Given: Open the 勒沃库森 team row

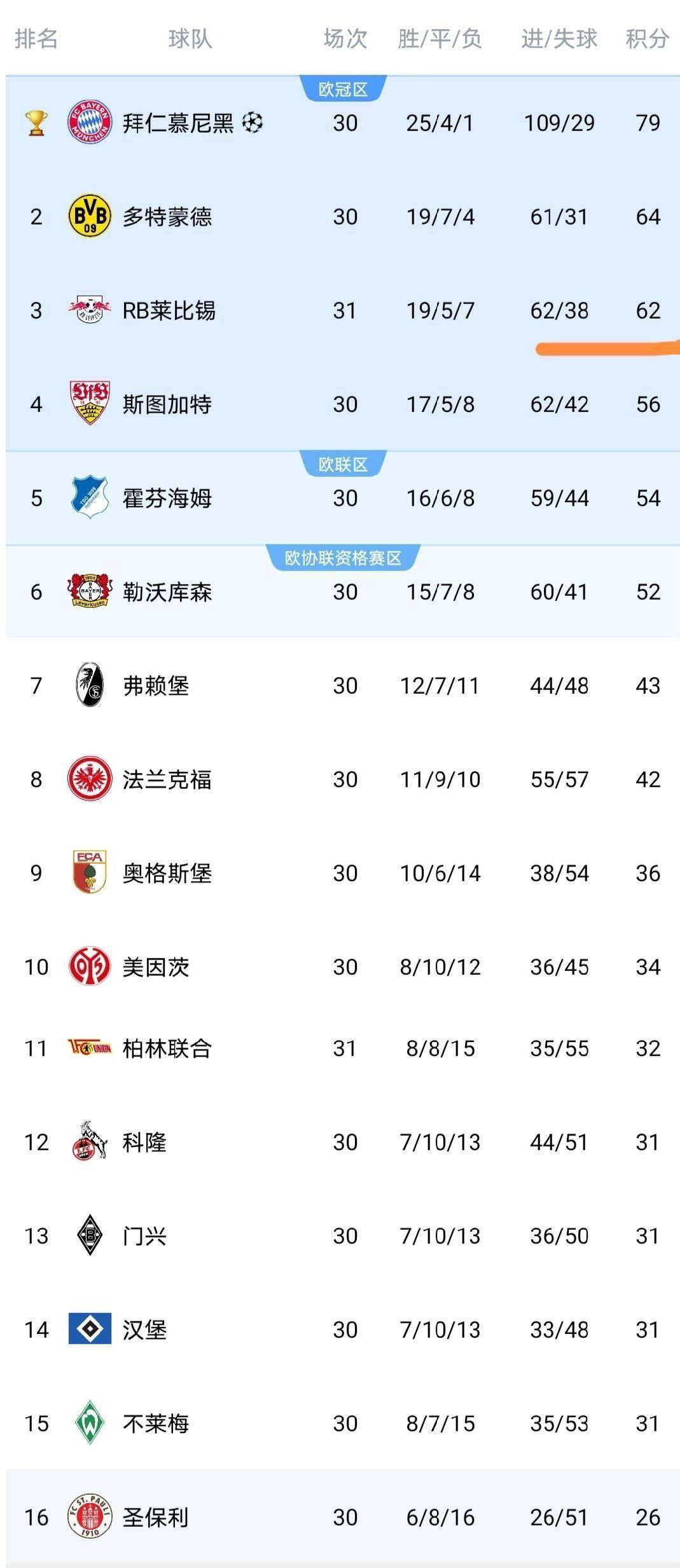Looking at the screenshot, I should click(x=343, y=592).
